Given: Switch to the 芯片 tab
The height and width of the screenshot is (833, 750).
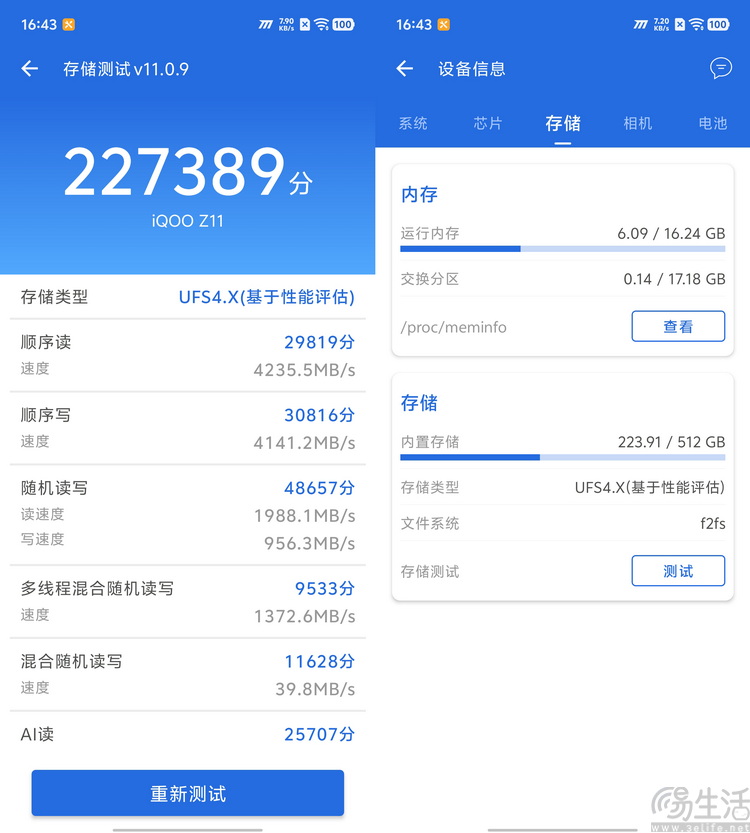Looking at the screenshot, I should point(488,123).
